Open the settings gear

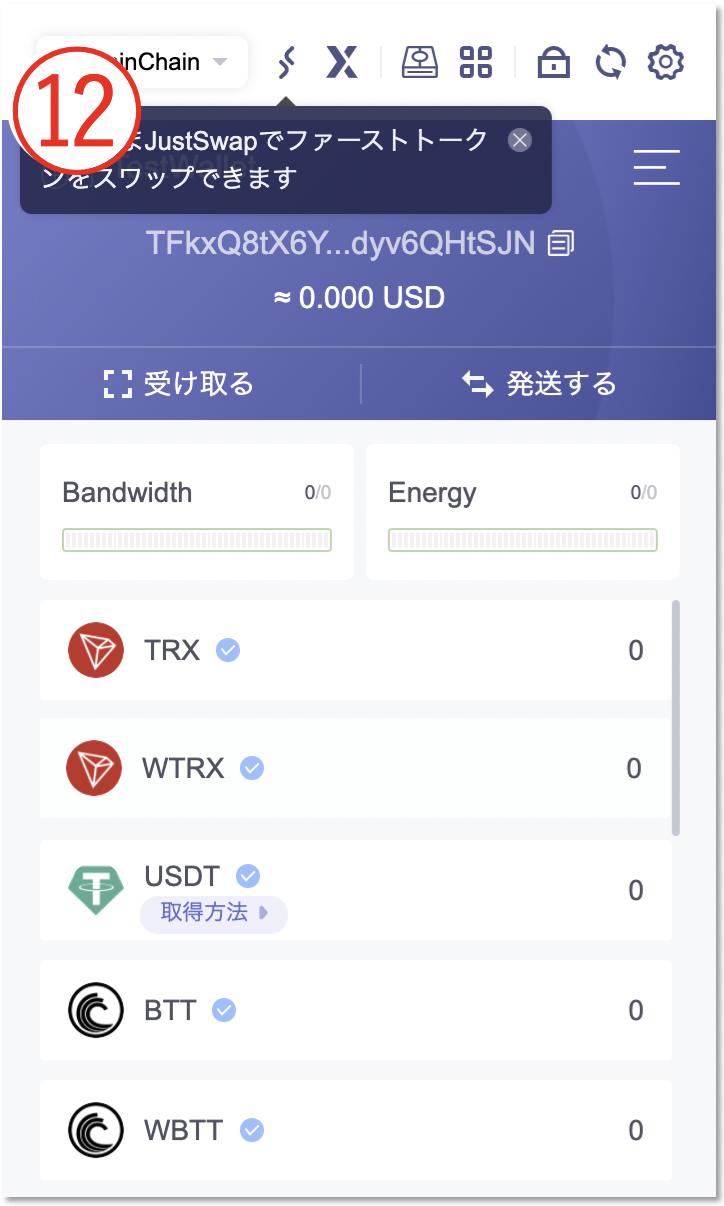pyautogui.click(x=665, y=63)
